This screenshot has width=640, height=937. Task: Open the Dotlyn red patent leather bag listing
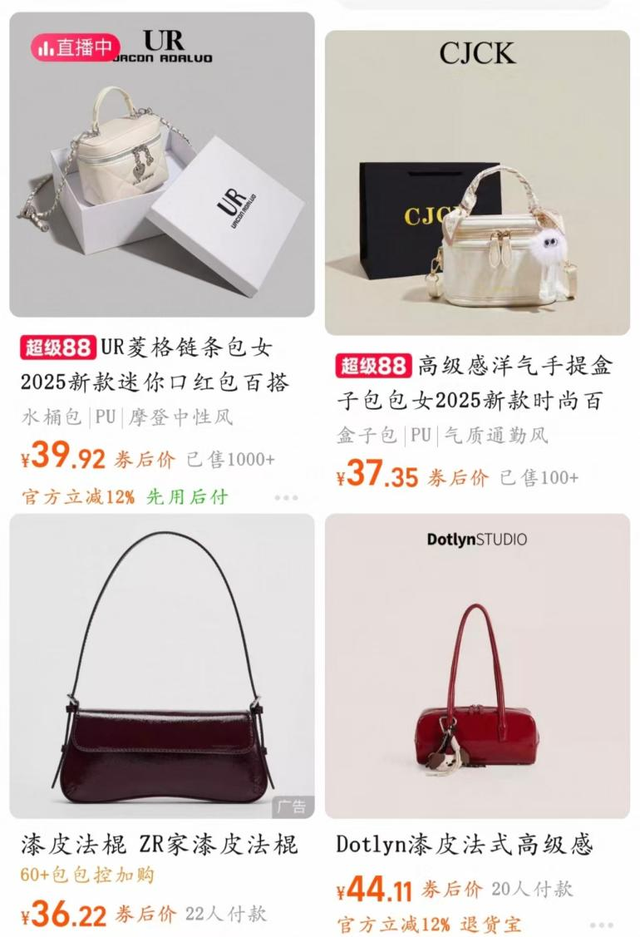point(477,666)
